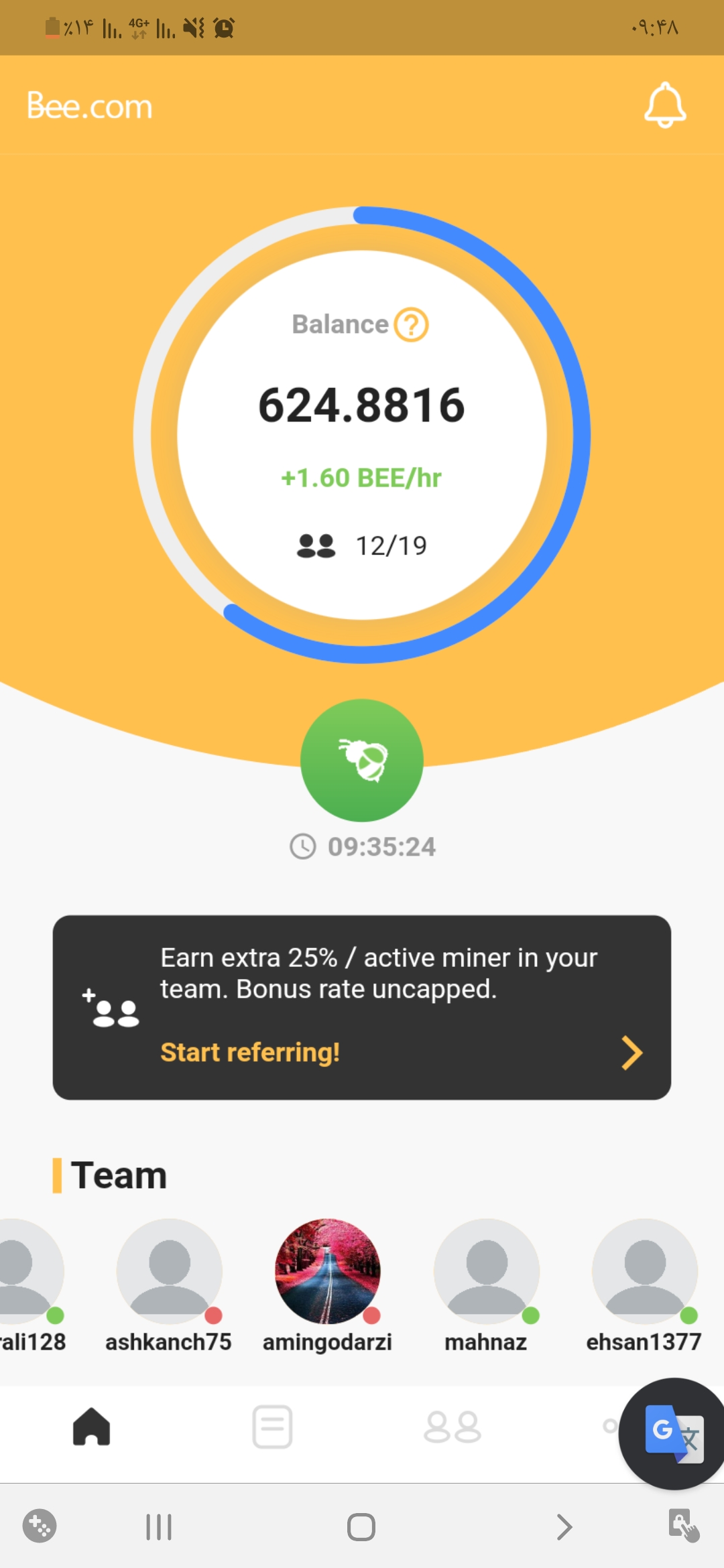Open the Start referring banner
Screen dimensions: 724x1568
pyautogui.click(x=362, y=1007)
